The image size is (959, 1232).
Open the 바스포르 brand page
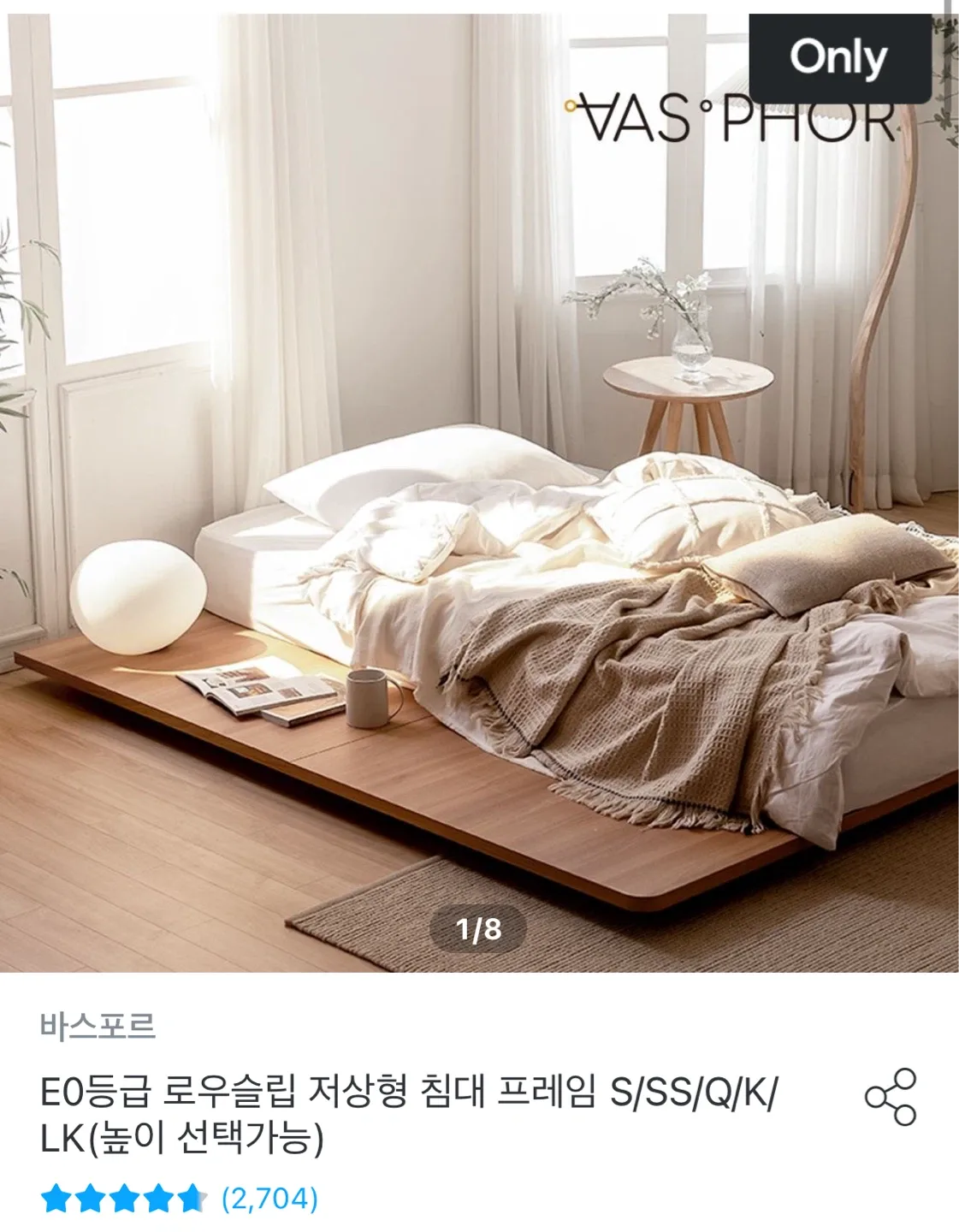coord(98,1025)
